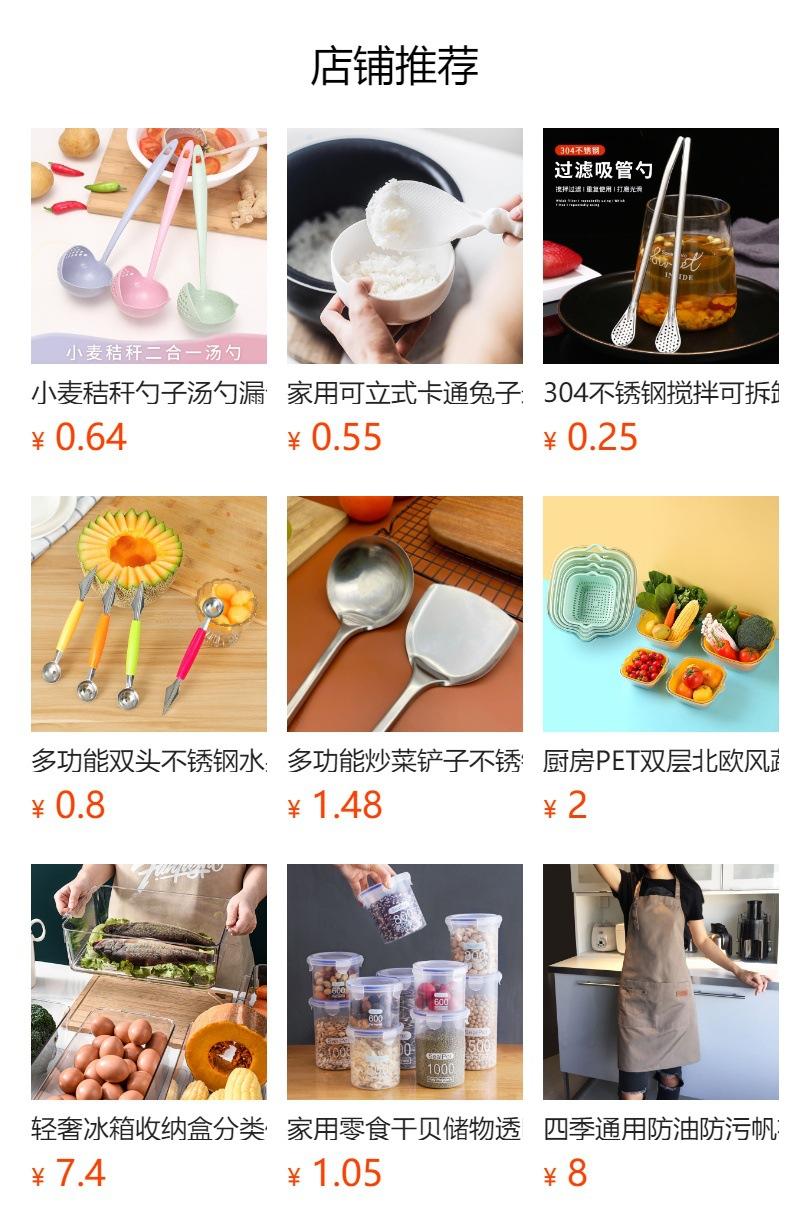
Task: Tap the 家用零食干贝储物 container product card
Action: (x=405, y=1027)
